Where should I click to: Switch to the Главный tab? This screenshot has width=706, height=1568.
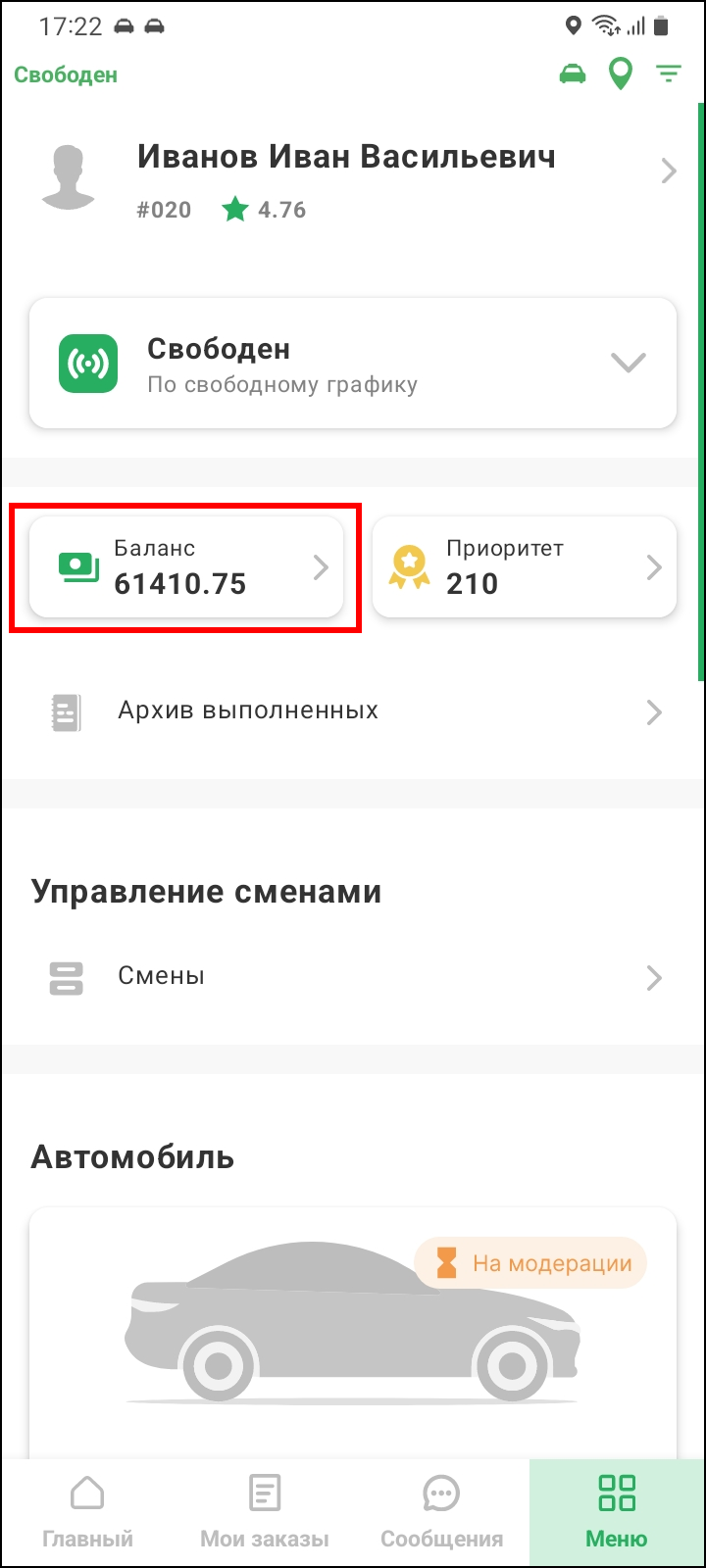click(88, 1512)
